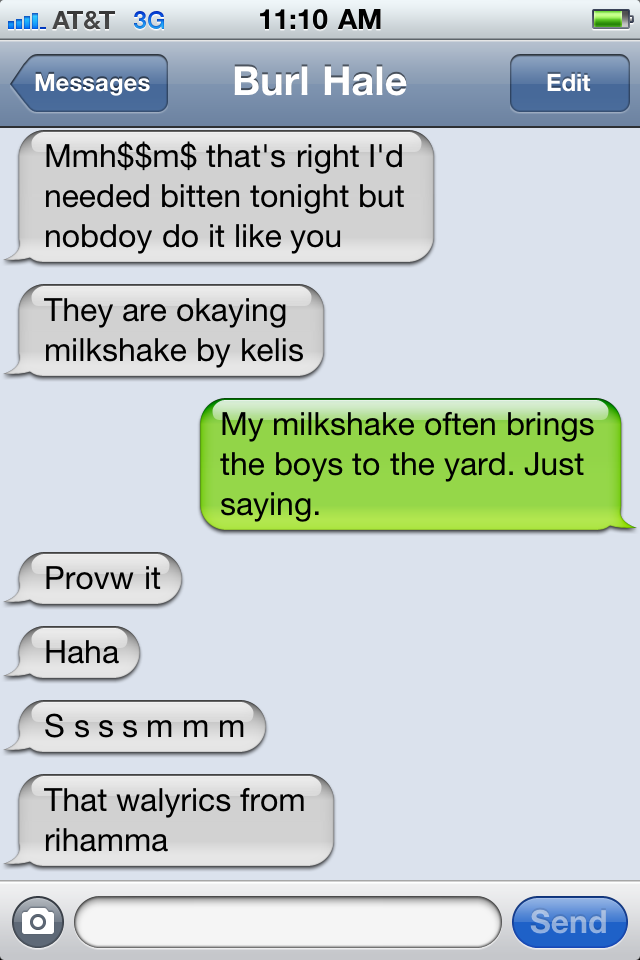This screenshot has width=640, height=960.
Task: Go back to the Messages list
Action: 90,83
